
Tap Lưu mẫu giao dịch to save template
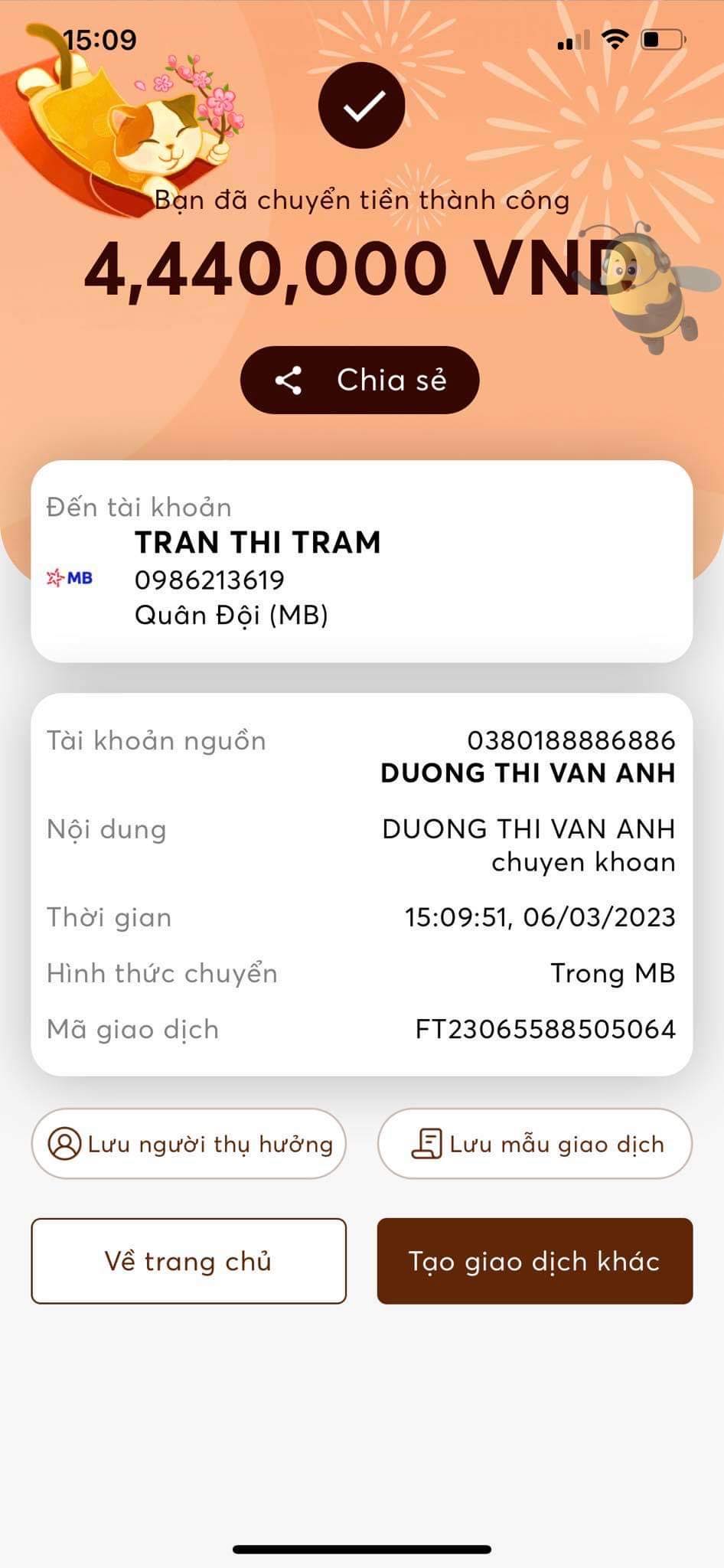click(x=534, y=1144)
